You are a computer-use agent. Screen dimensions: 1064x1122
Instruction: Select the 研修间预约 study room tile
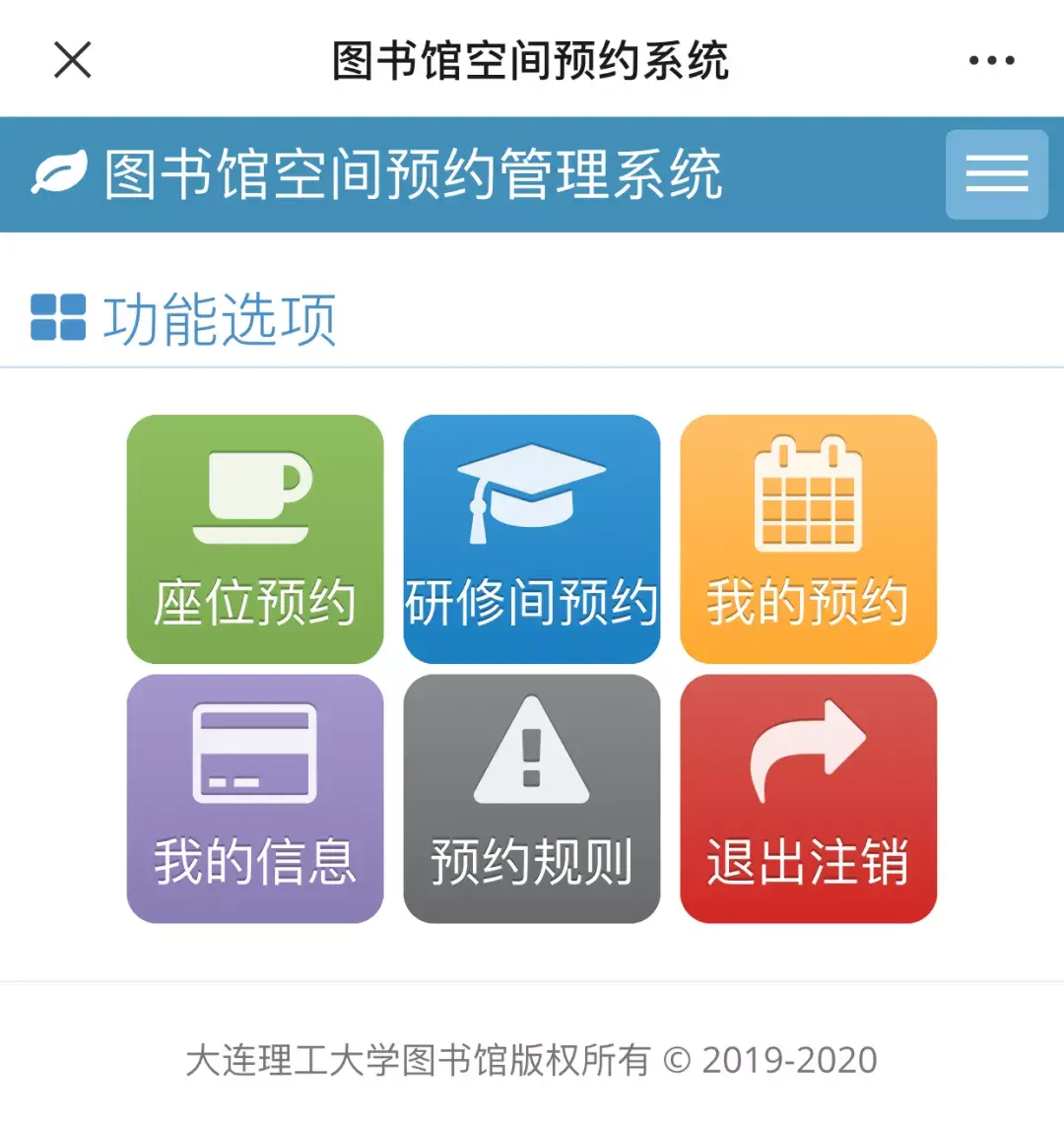532,539
